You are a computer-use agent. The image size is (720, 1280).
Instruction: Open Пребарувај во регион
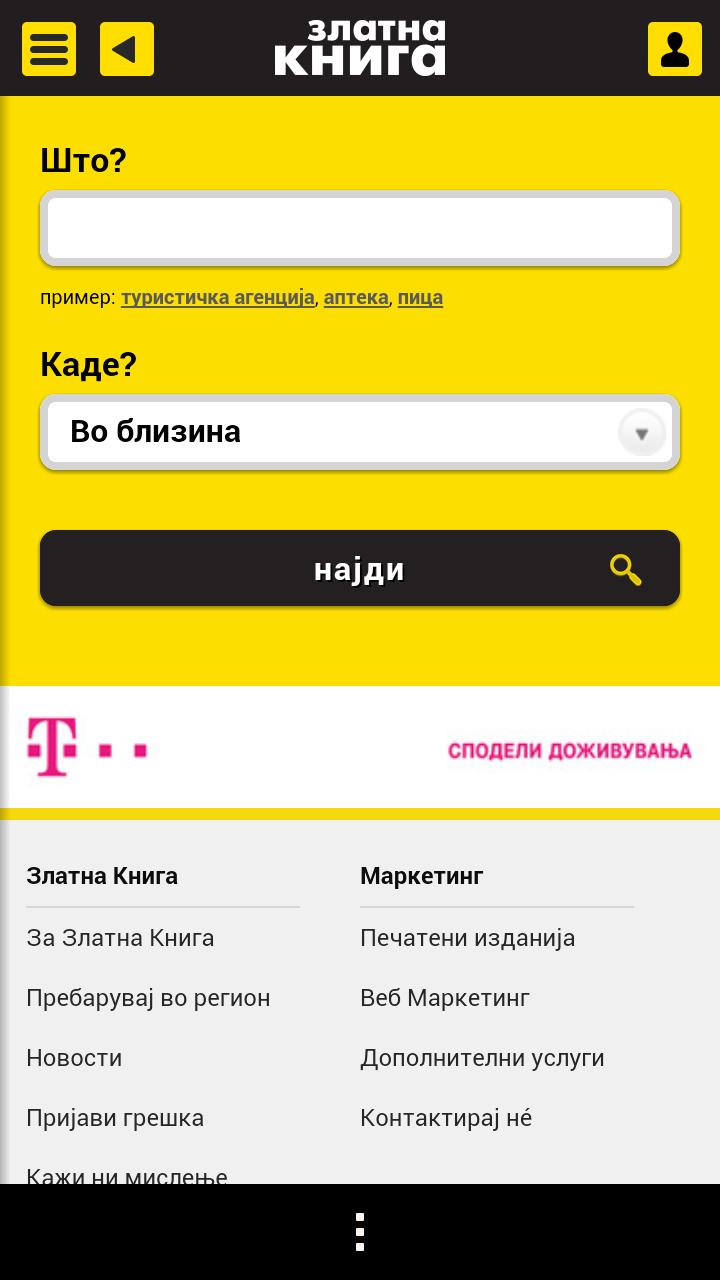tap(148, 998)
